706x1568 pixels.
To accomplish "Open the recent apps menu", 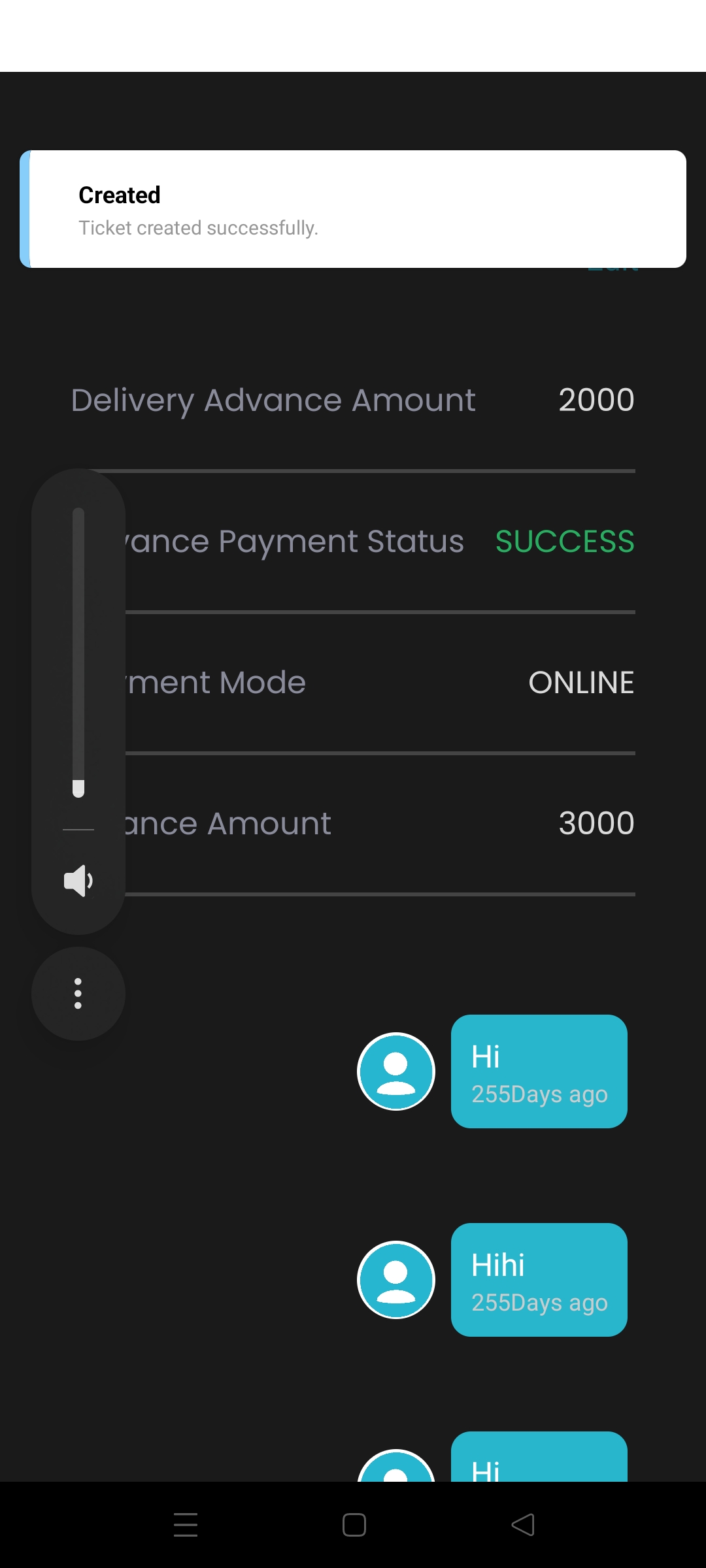I will (x=186, y=1525).
